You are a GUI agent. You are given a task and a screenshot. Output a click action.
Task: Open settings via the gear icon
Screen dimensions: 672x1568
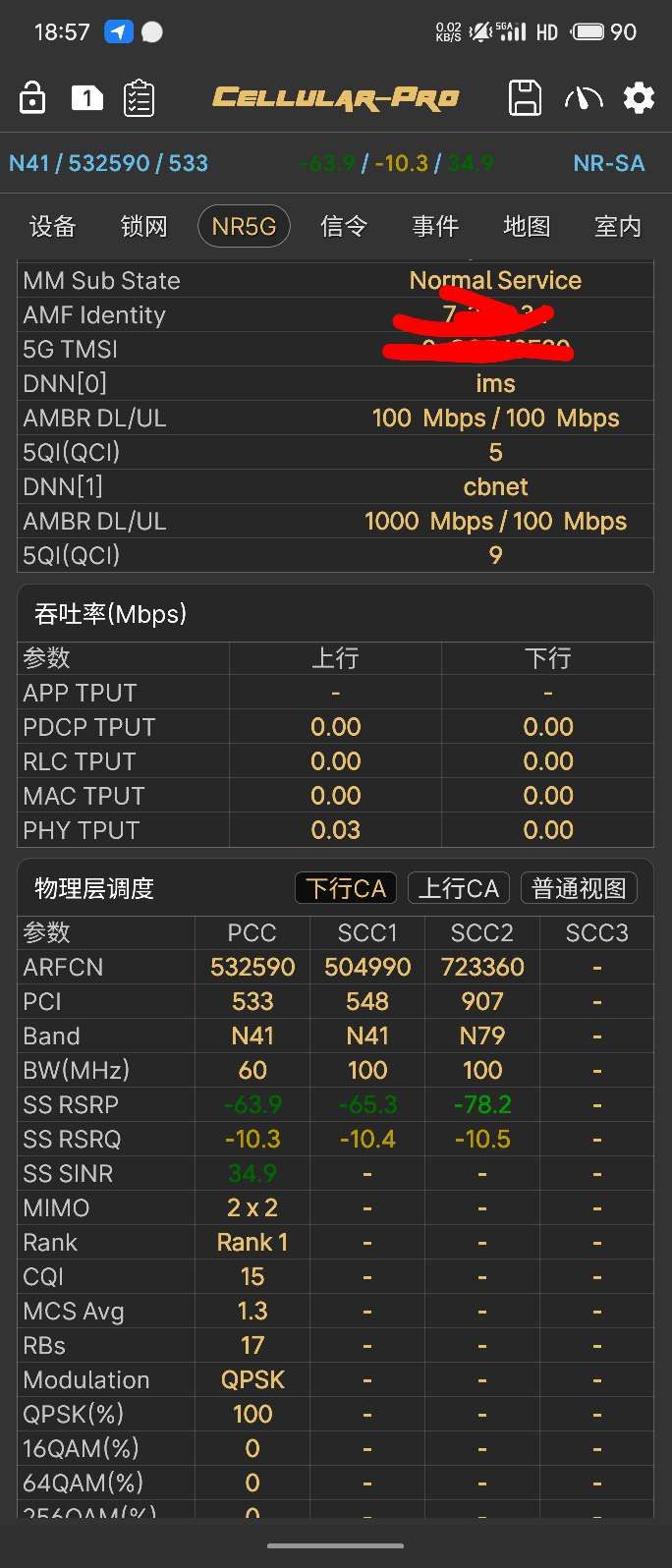(x=639, y=98)
